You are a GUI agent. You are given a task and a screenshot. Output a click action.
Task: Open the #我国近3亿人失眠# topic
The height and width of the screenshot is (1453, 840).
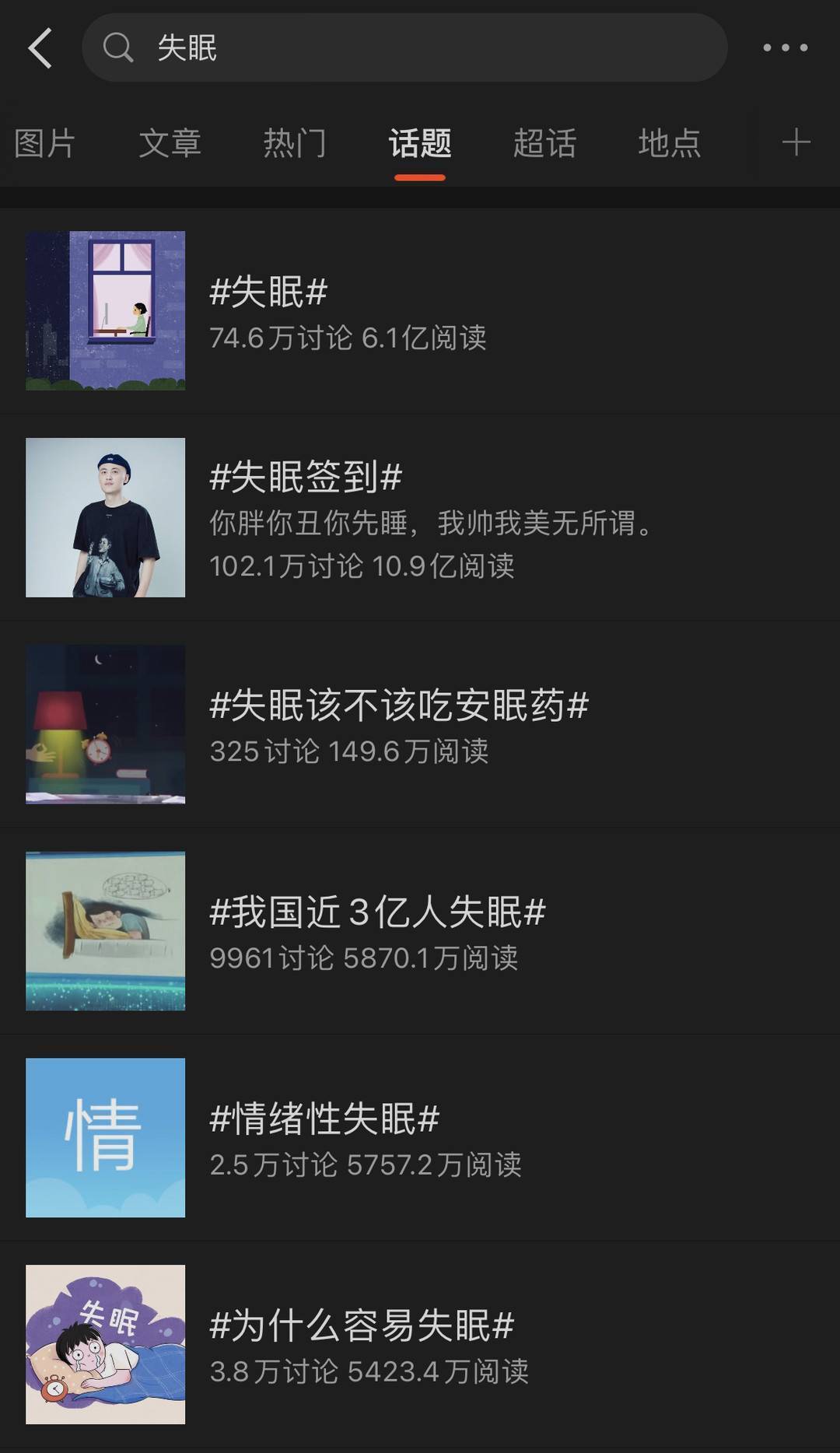click(x=420, y=931)
